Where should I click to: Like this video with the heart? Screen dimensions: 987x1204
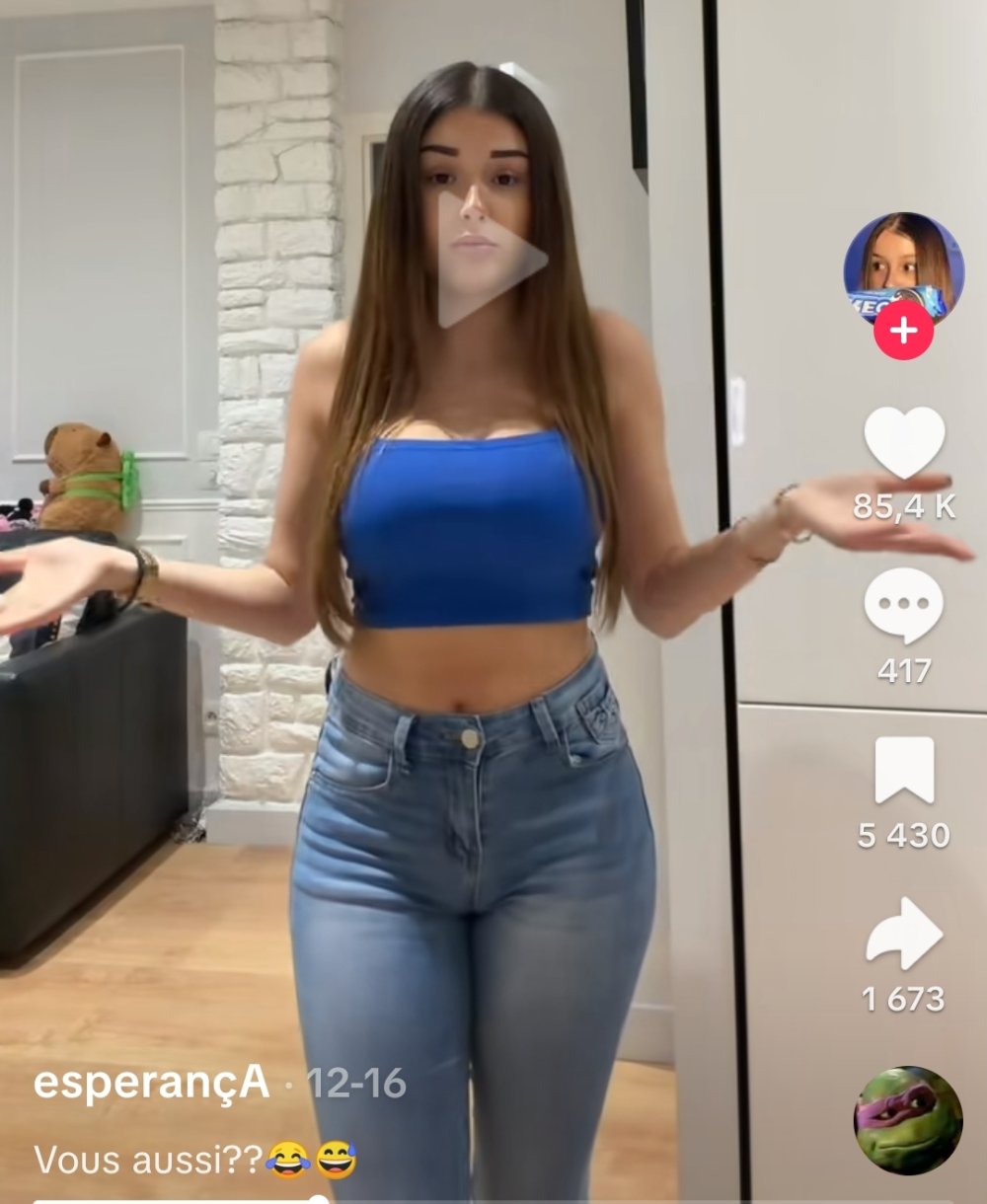coord(904,442)
